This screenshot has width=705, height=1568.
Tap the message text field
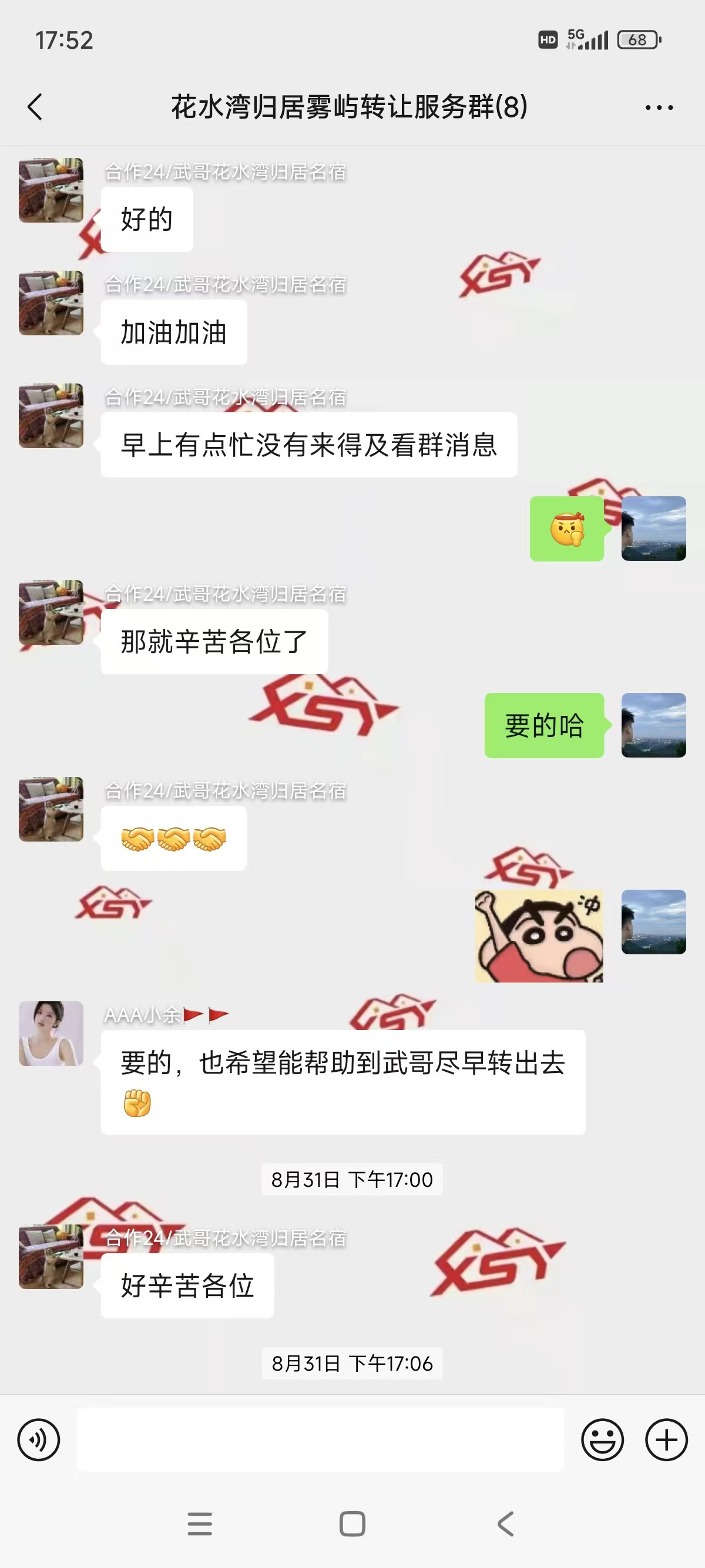tap(320, 1440)
